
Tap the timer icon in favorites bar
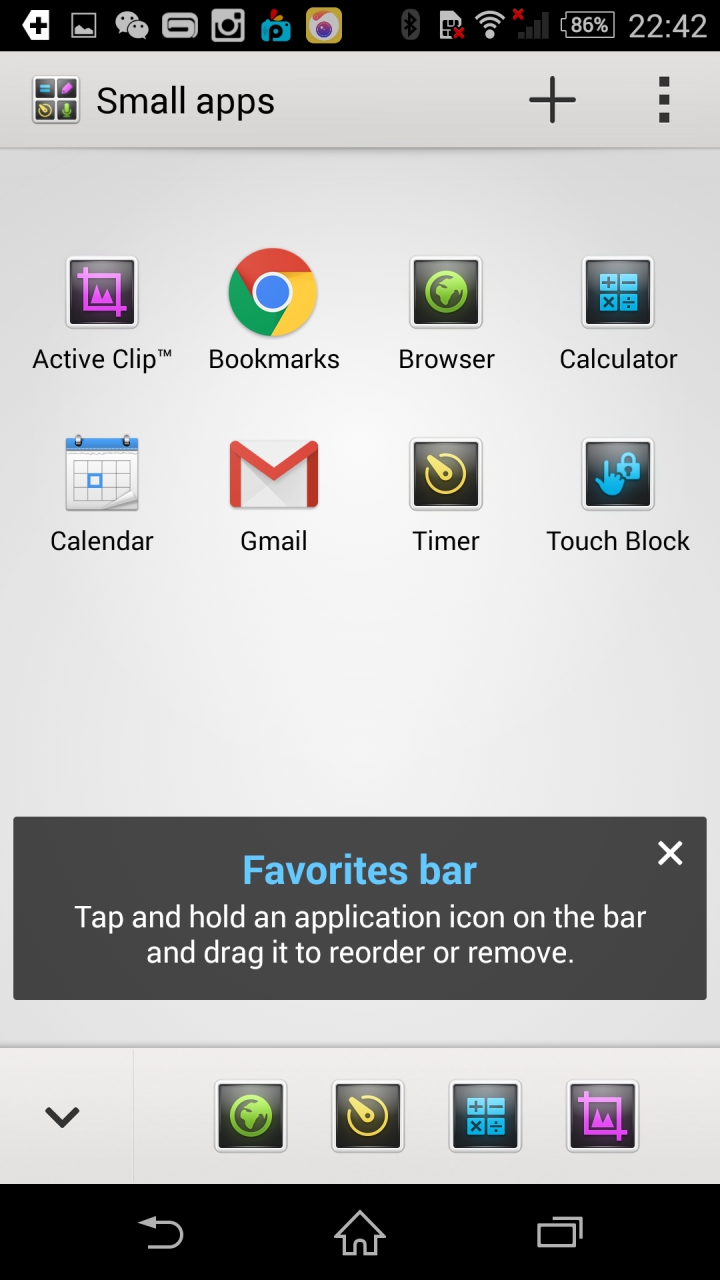pyautogui.click(x=368, y=1116)
